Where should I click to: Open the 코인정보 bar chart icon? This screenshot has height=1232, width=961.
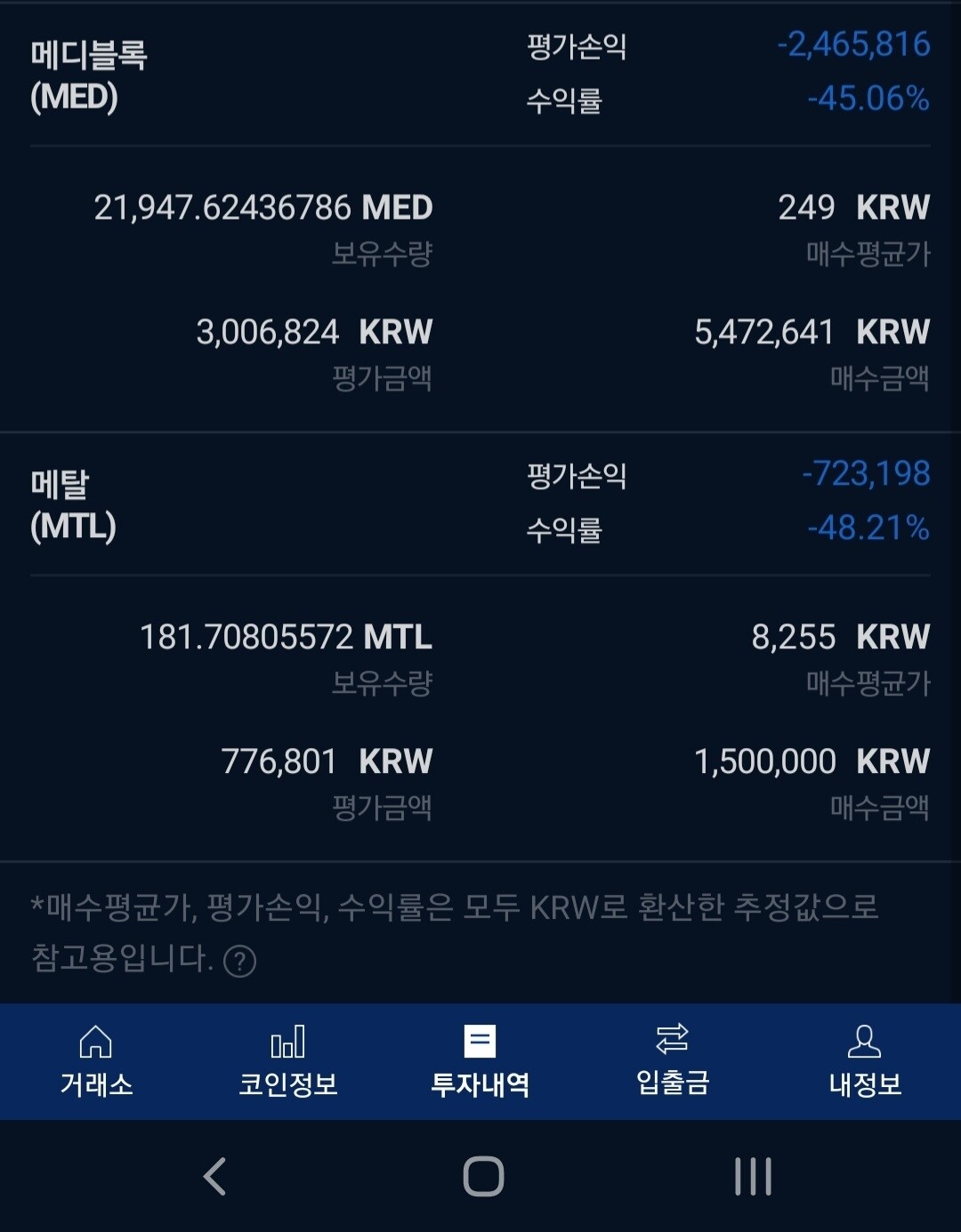click(x=287, y=1060)
